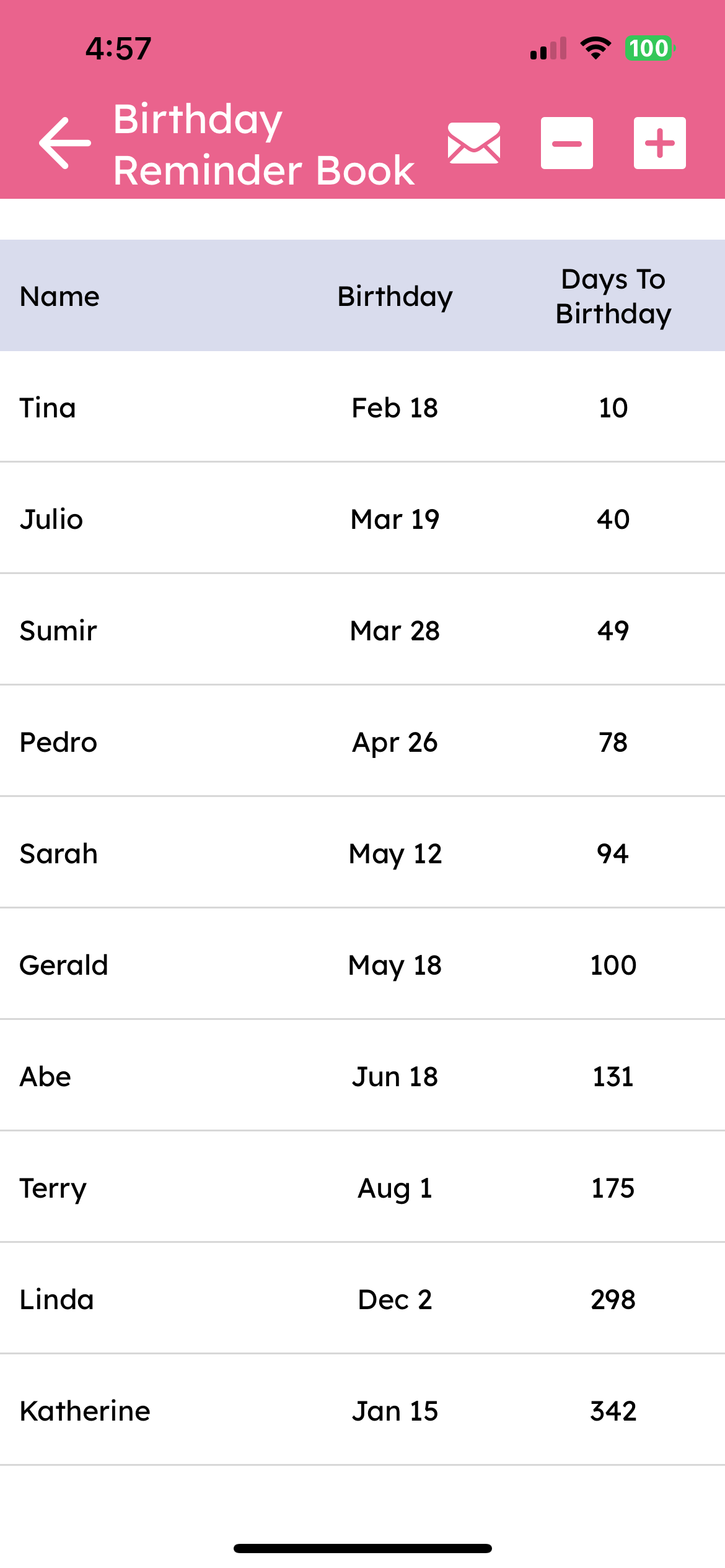Screen dimensions: 725x1568
Task: Open Linda's Dec 2 entry
Action: pyautogui.click(x=362, y=1299)
